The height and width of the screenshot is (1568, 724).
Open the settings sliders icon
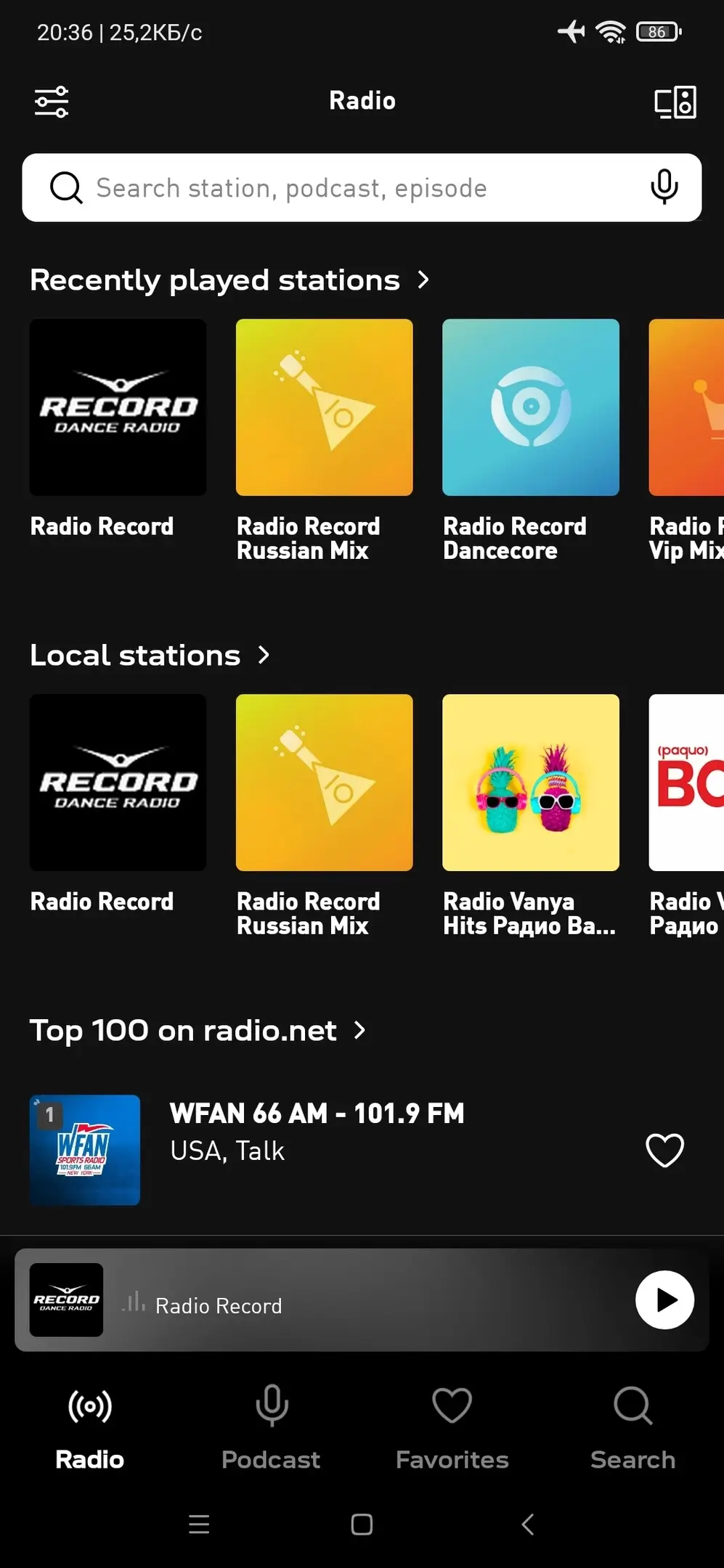coord(52,102)
